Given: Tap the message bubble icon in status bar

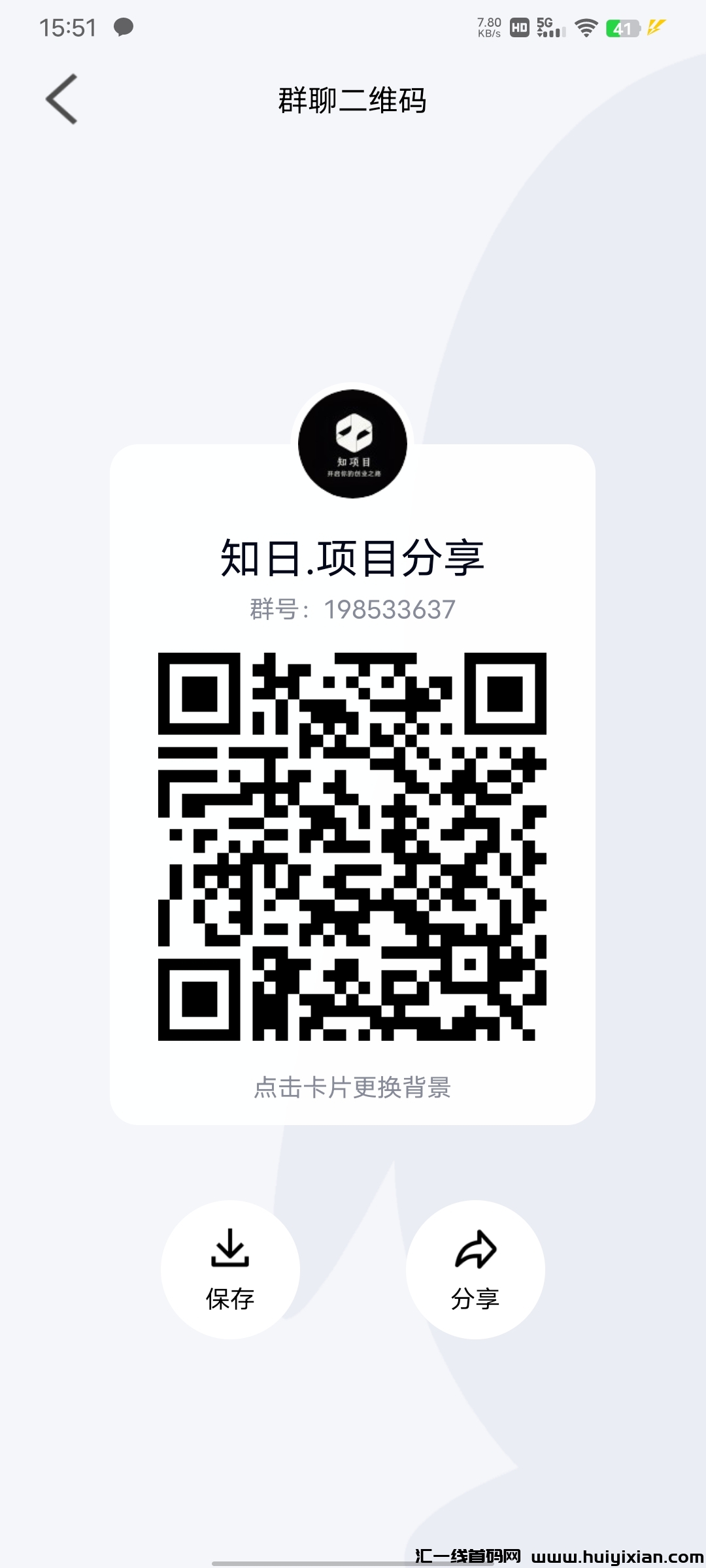Looking at the screenshot, I should 124,26.
